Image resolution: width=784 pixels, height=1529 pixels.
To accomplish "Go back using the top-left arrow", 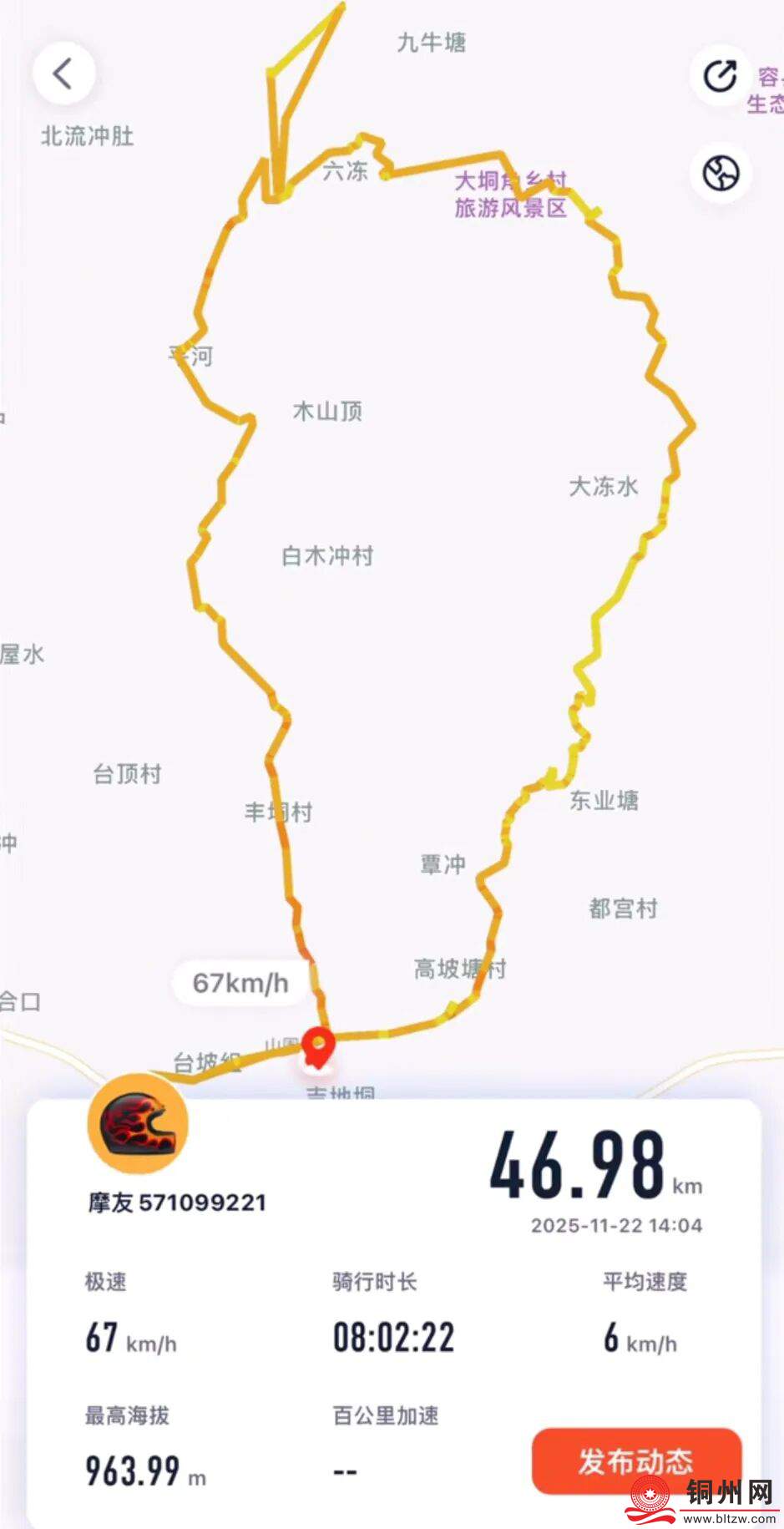I will (x=63, y=73).
